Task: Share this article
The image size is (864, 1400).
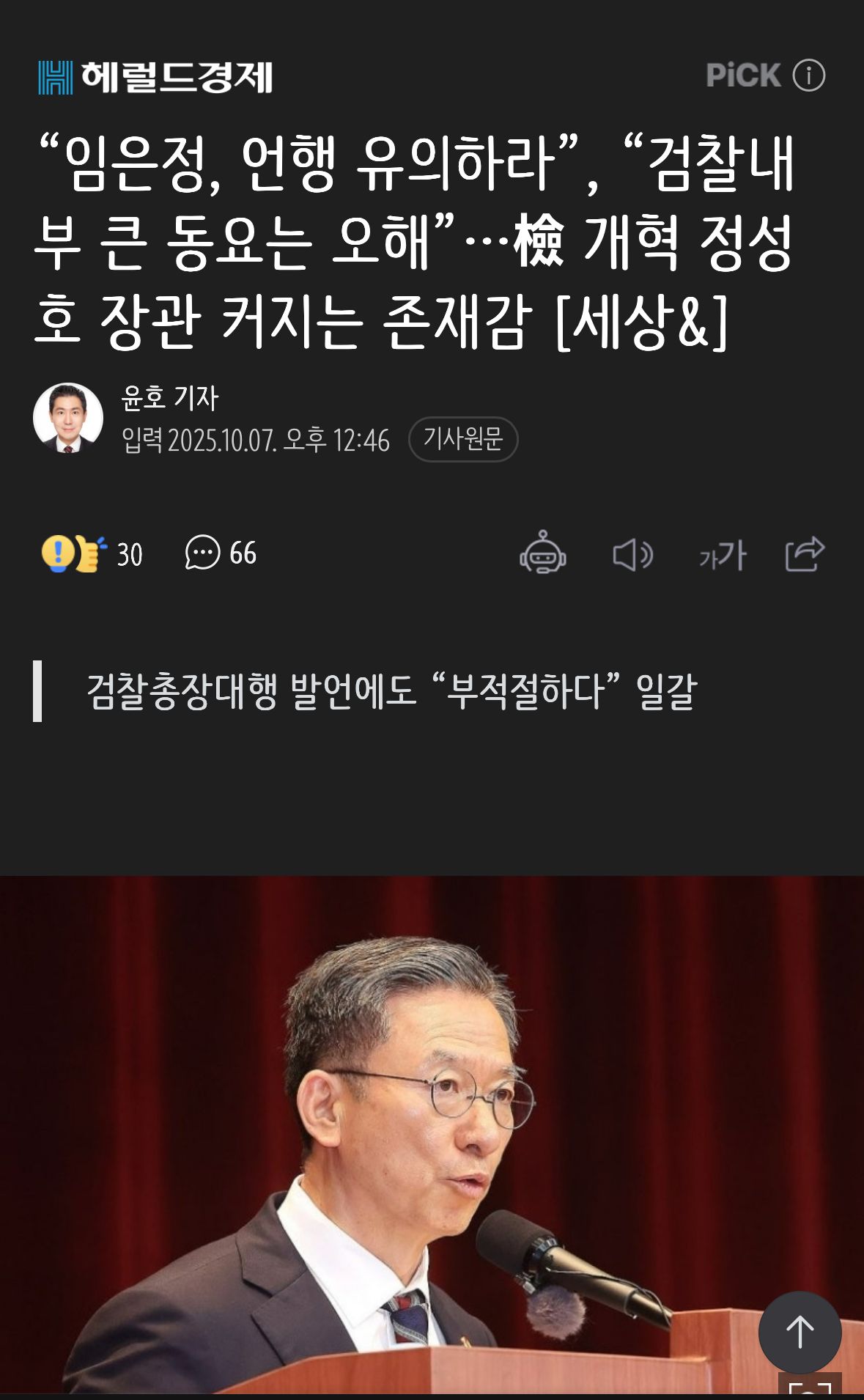Action: (x=804, y=553)
